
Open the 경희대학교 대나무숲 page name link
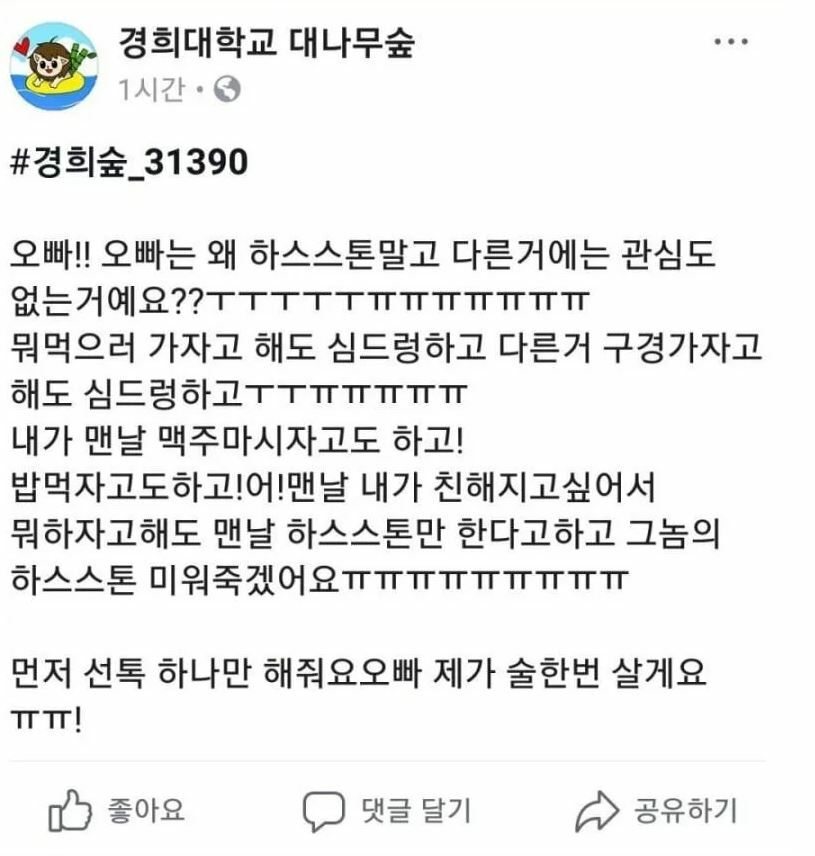click(266, 43)
